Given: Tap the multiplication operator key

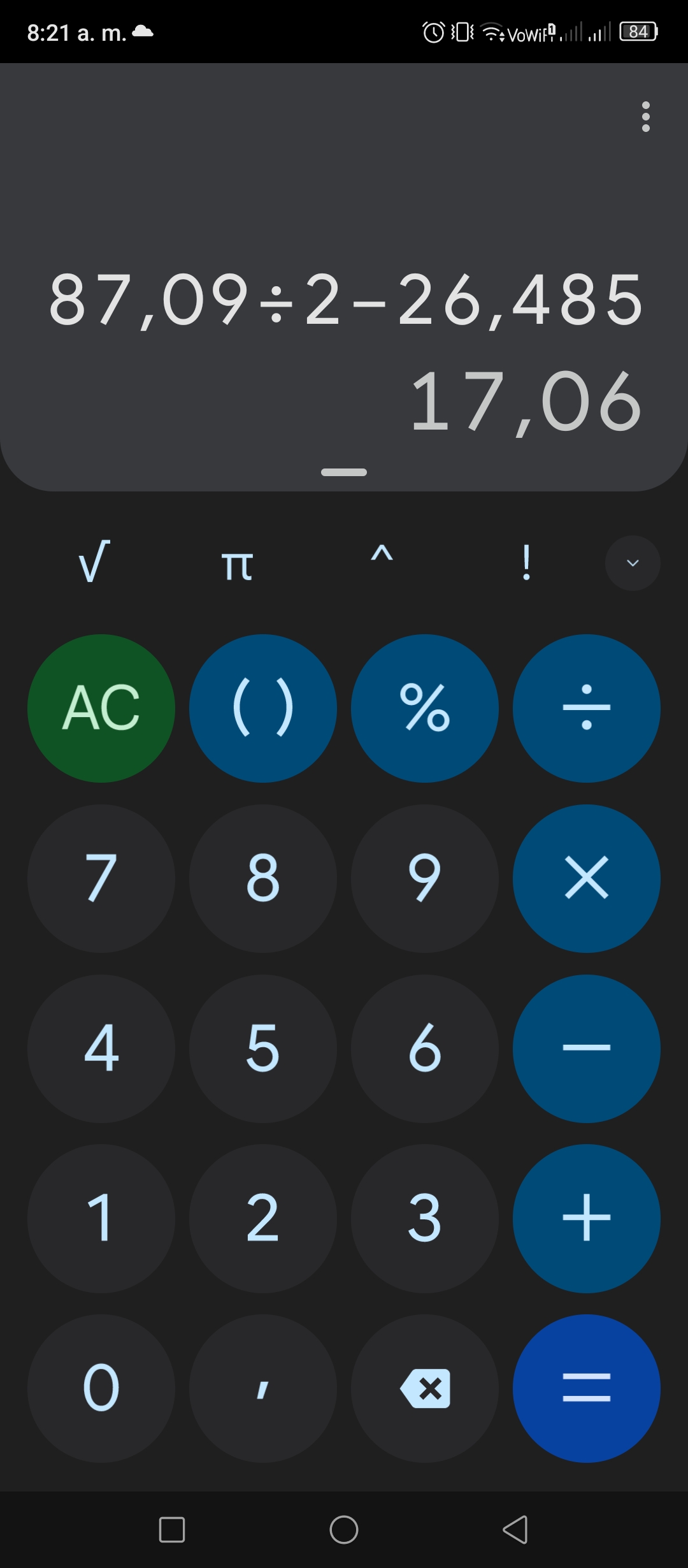Looking at the screenshot, I should pos(587,878).
